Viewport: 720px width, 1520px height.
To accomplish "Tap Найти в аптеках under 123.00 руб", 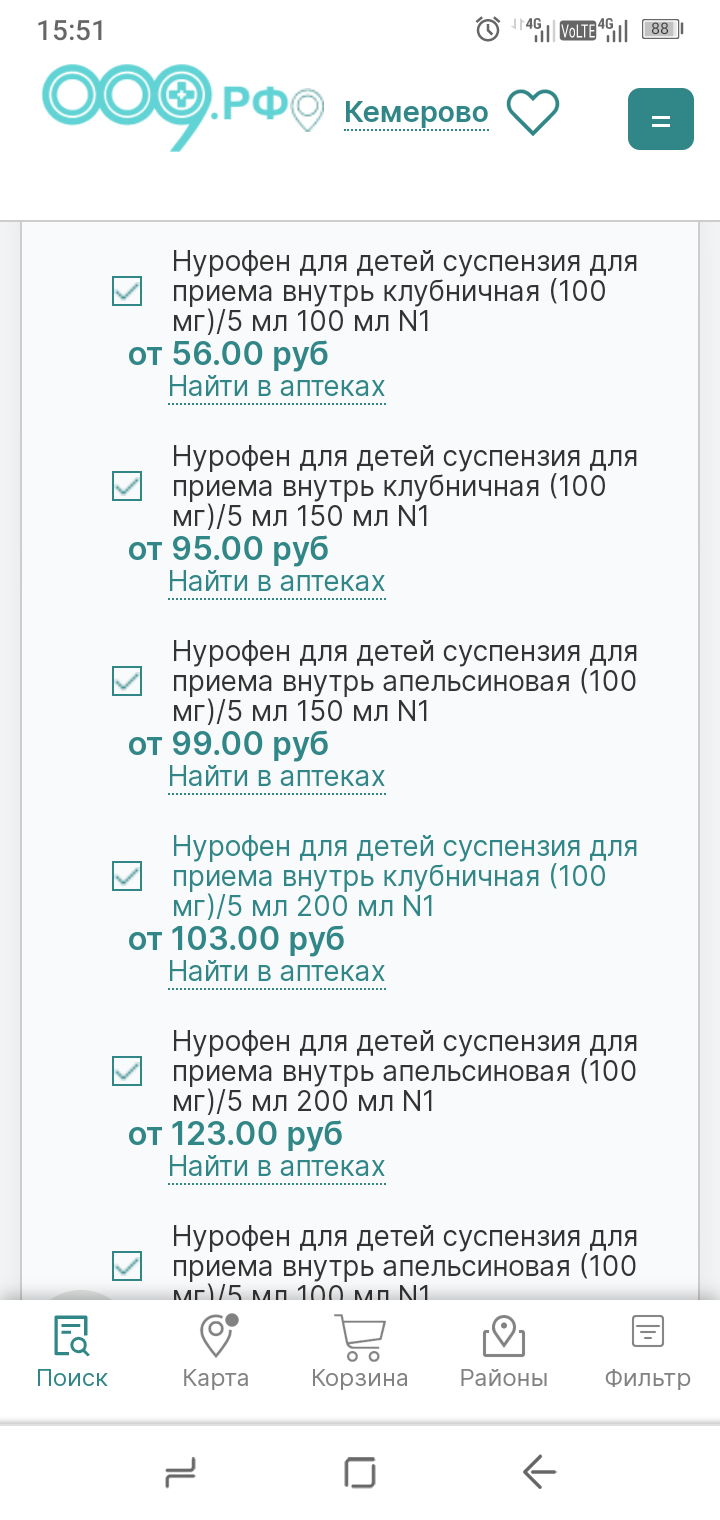I will click(276, 1167).
